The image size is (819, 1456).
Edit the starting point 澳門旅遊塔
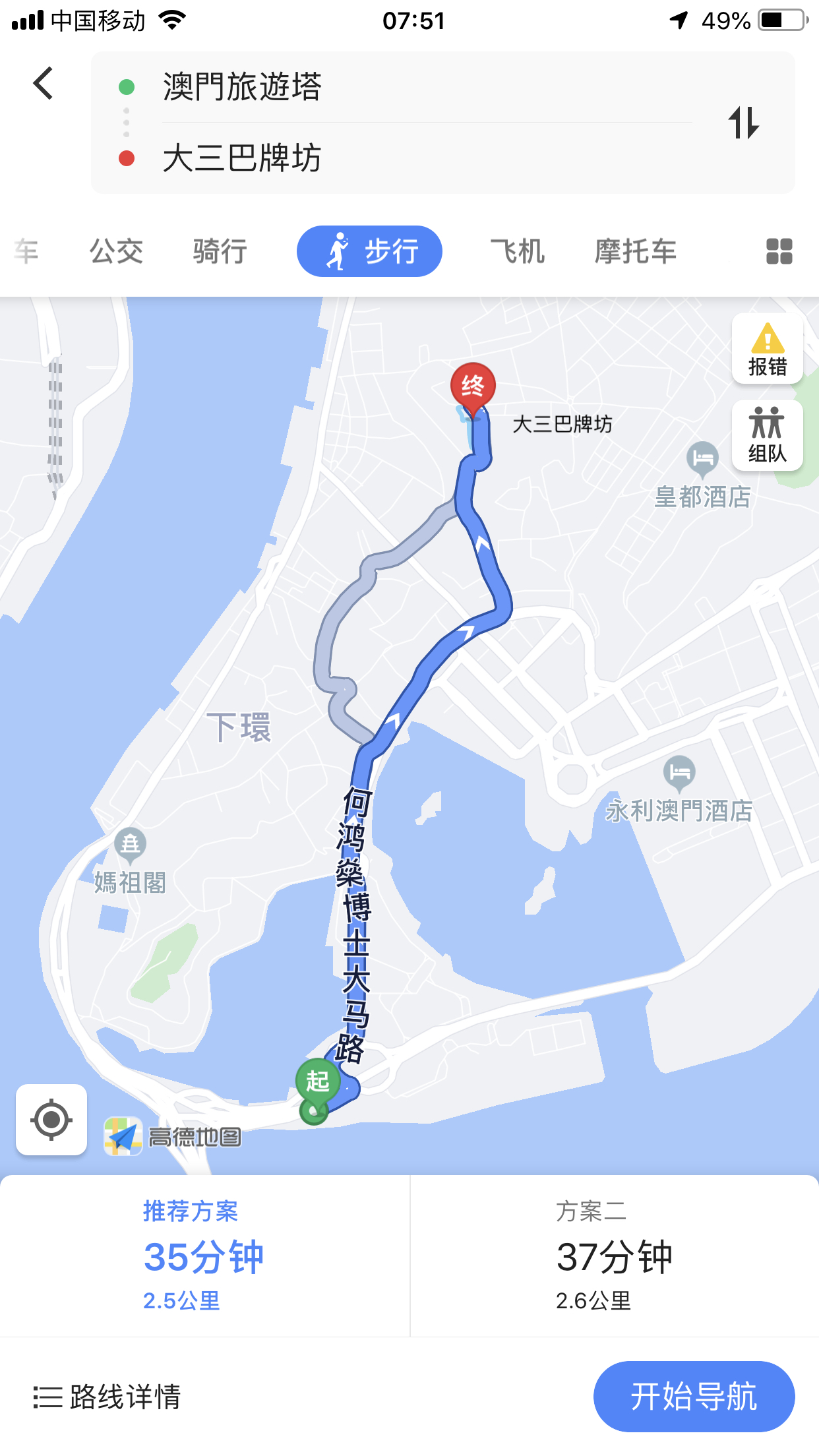[241, 87]
